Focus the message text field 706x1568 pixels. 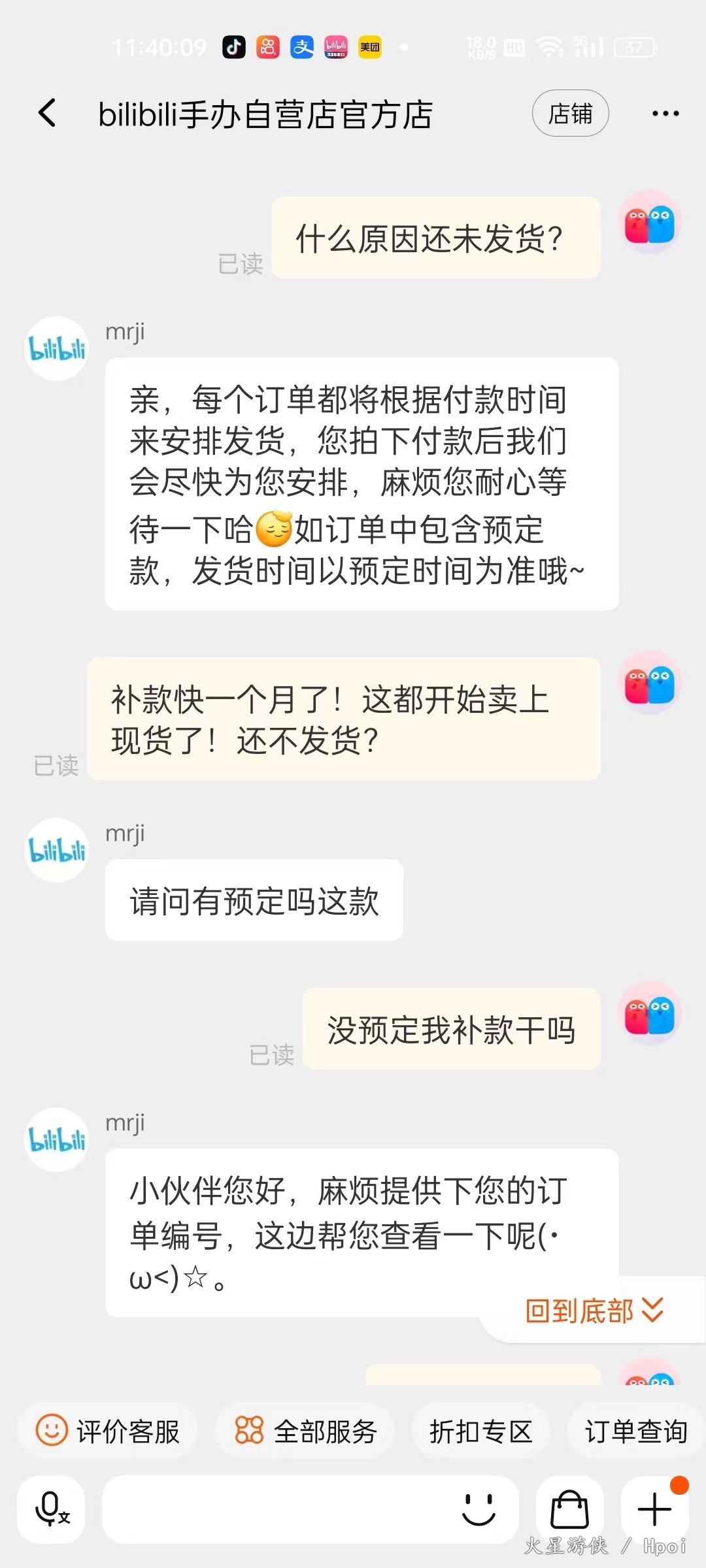(275, 1509)
